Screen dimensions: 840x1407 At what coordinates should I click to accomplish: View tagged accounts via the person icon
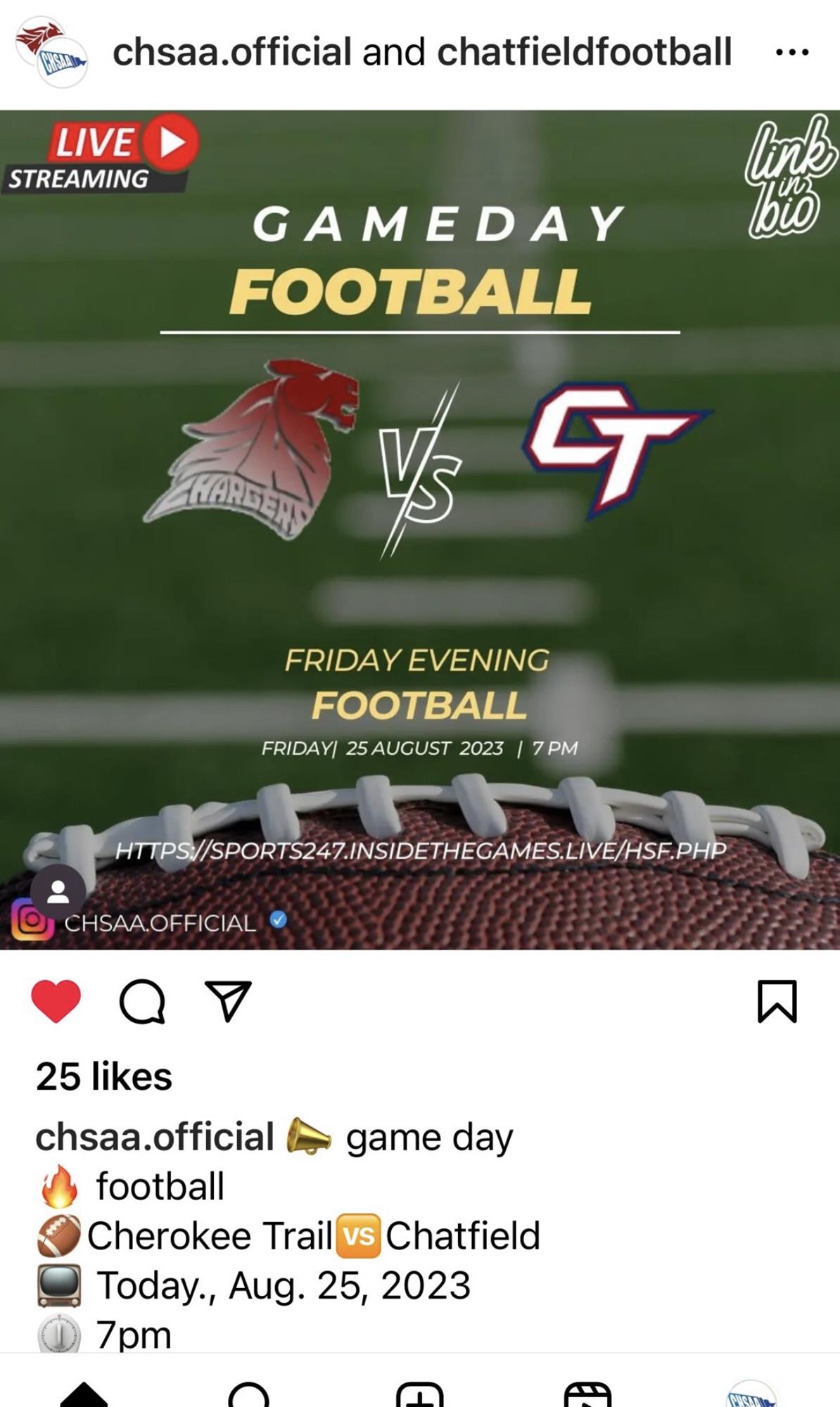tap(58, 892)
